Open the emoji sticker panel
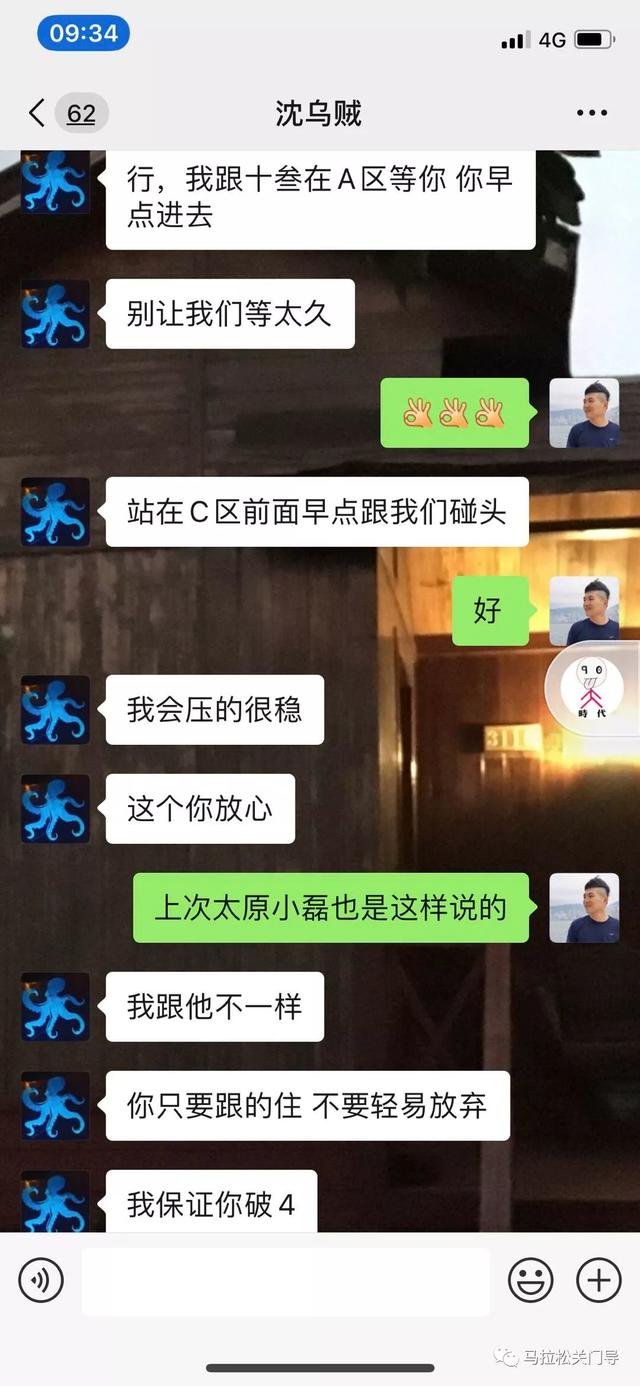Screen dimensions: 640x1386 pos(531,1280)
